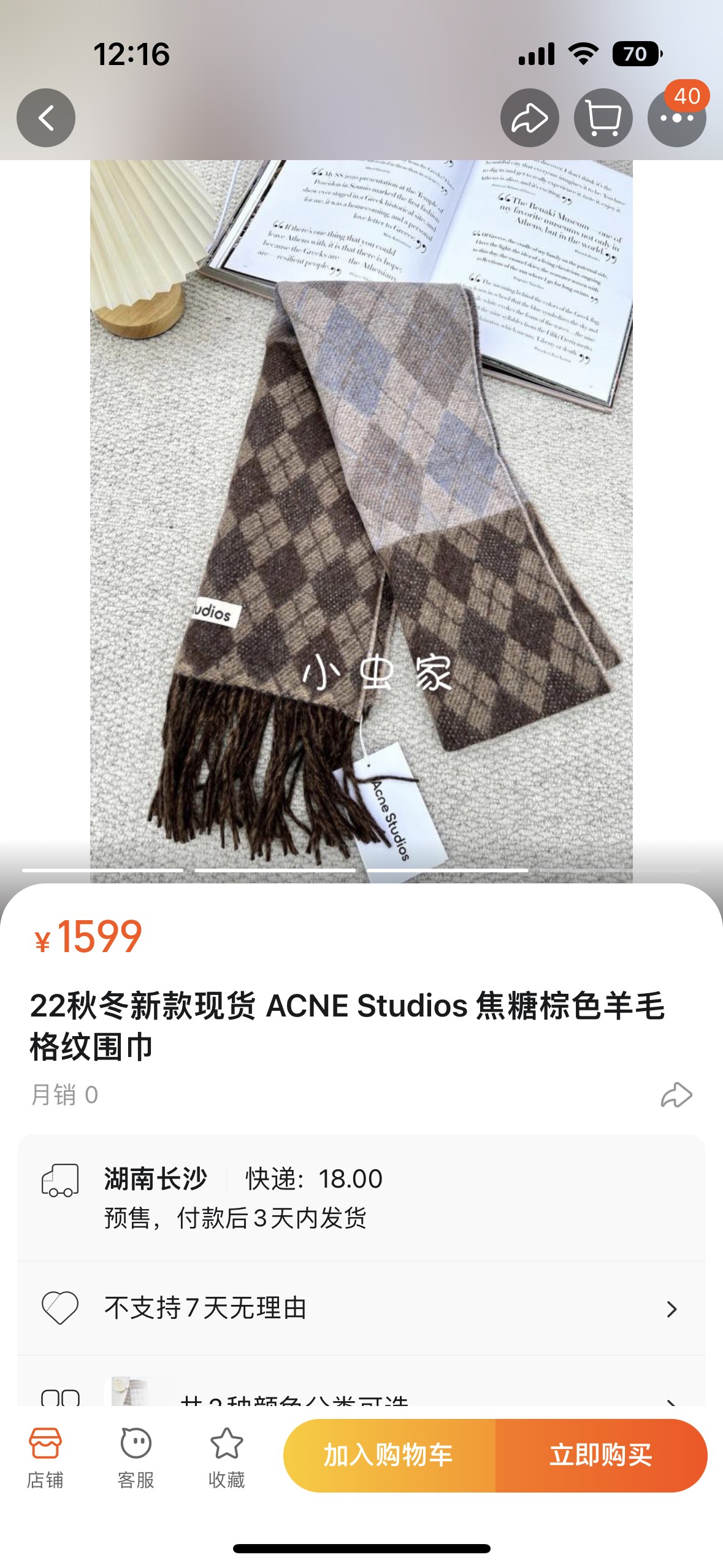Open the three-dot more menu
This screenshot has height=1568, width=723.
tap(676, 118)
